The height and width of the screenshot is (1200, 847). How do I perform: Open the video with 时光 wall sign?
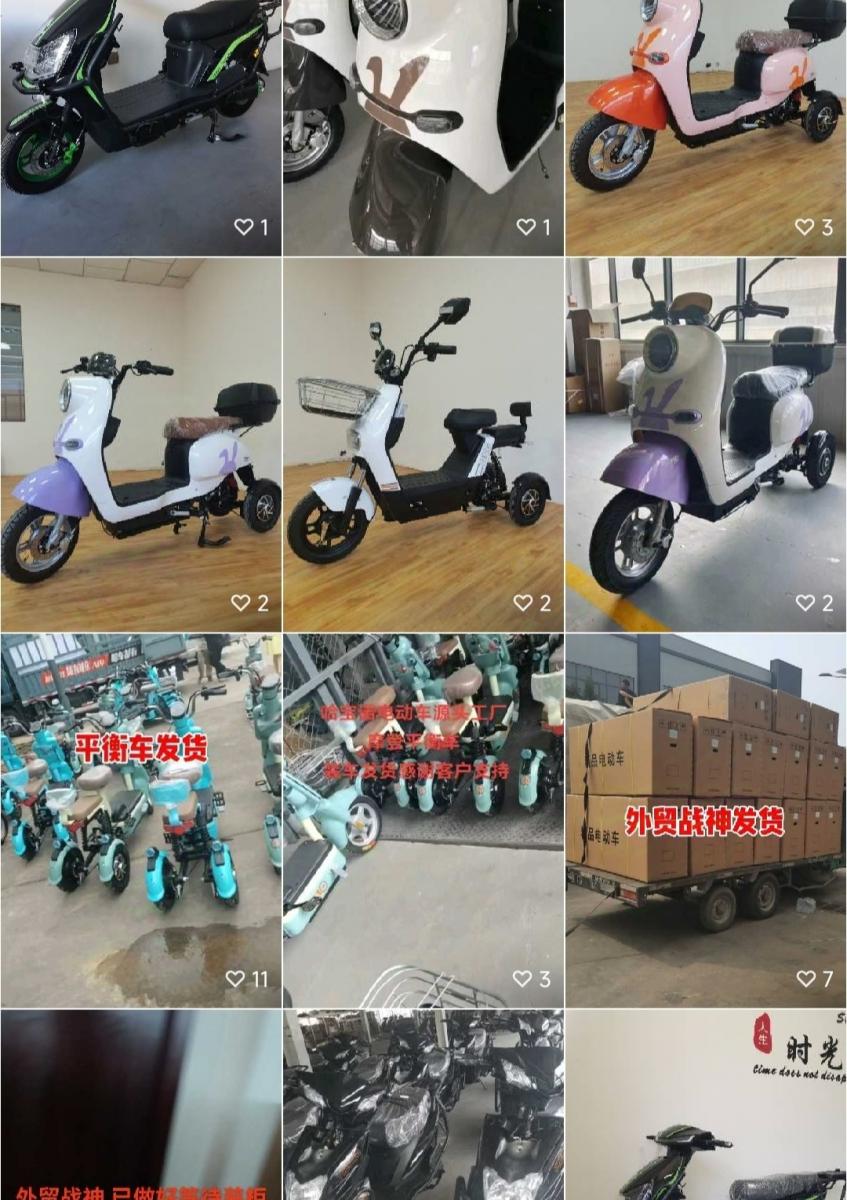point(706,1105)
